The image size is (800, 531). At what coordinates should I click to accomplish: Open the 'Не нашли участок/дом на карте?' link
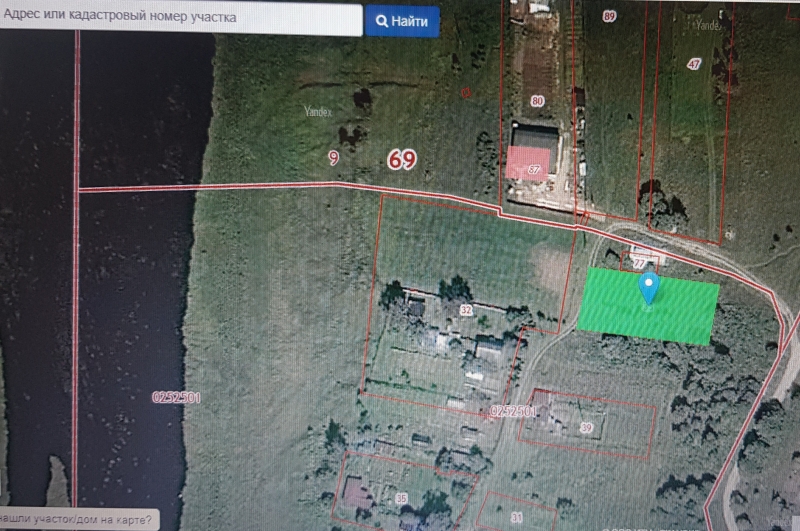click(x=77, y=520)
